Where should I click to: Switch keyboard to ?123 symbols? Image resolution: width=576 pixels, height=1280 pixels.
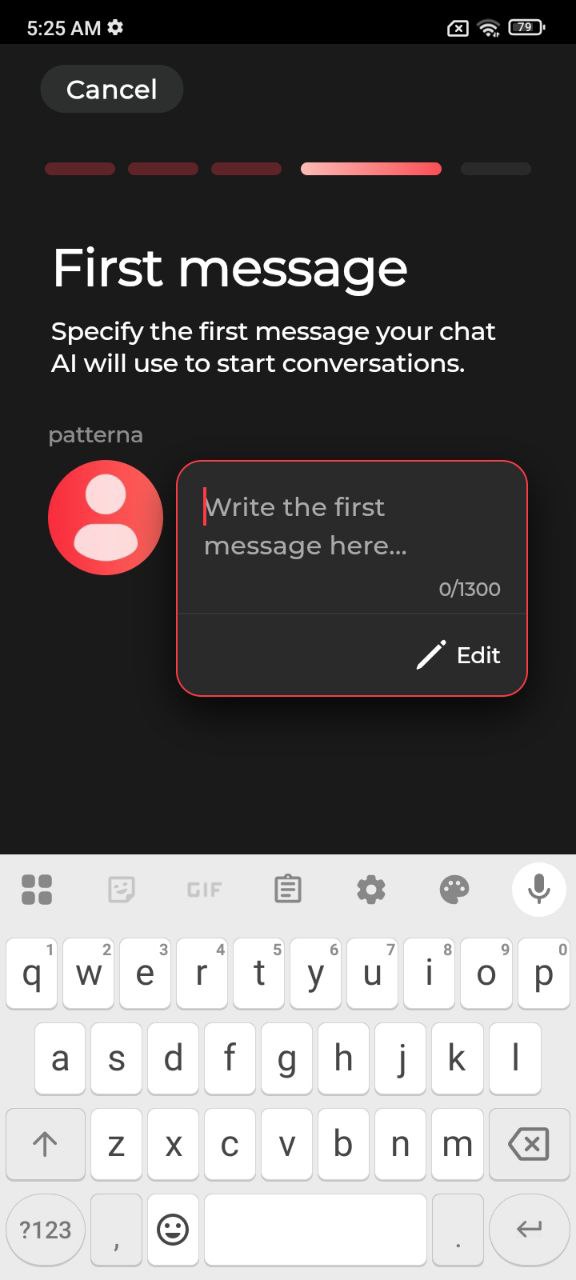coord(45,1229)
